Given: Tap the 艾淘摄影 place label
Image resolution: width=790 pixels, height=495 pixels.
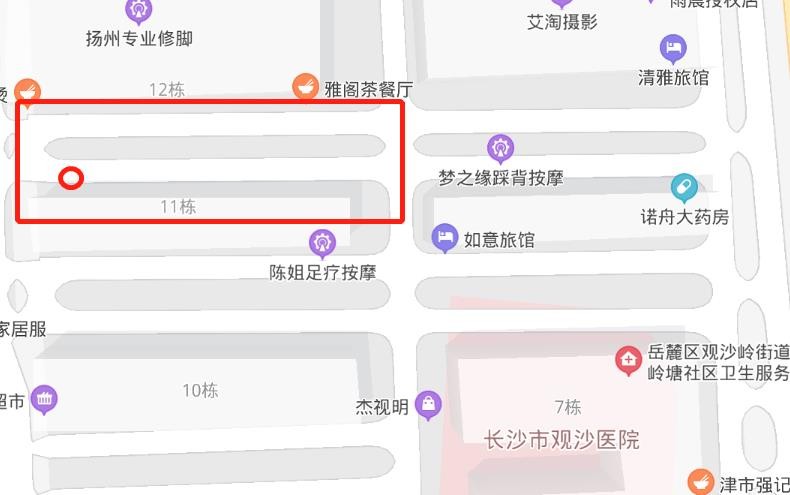Looking at the screenshot, I should 563,21.
